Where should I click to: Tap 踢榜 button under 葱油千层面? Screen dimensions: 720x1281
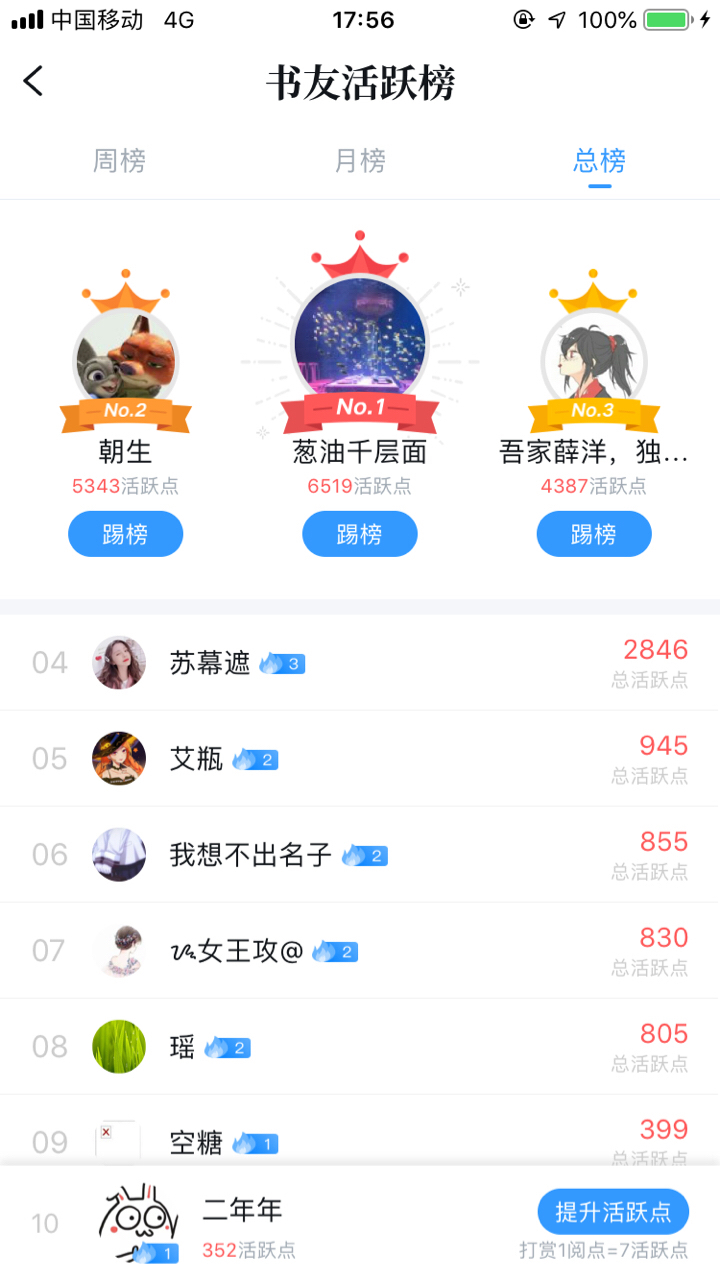coord(359,534)
